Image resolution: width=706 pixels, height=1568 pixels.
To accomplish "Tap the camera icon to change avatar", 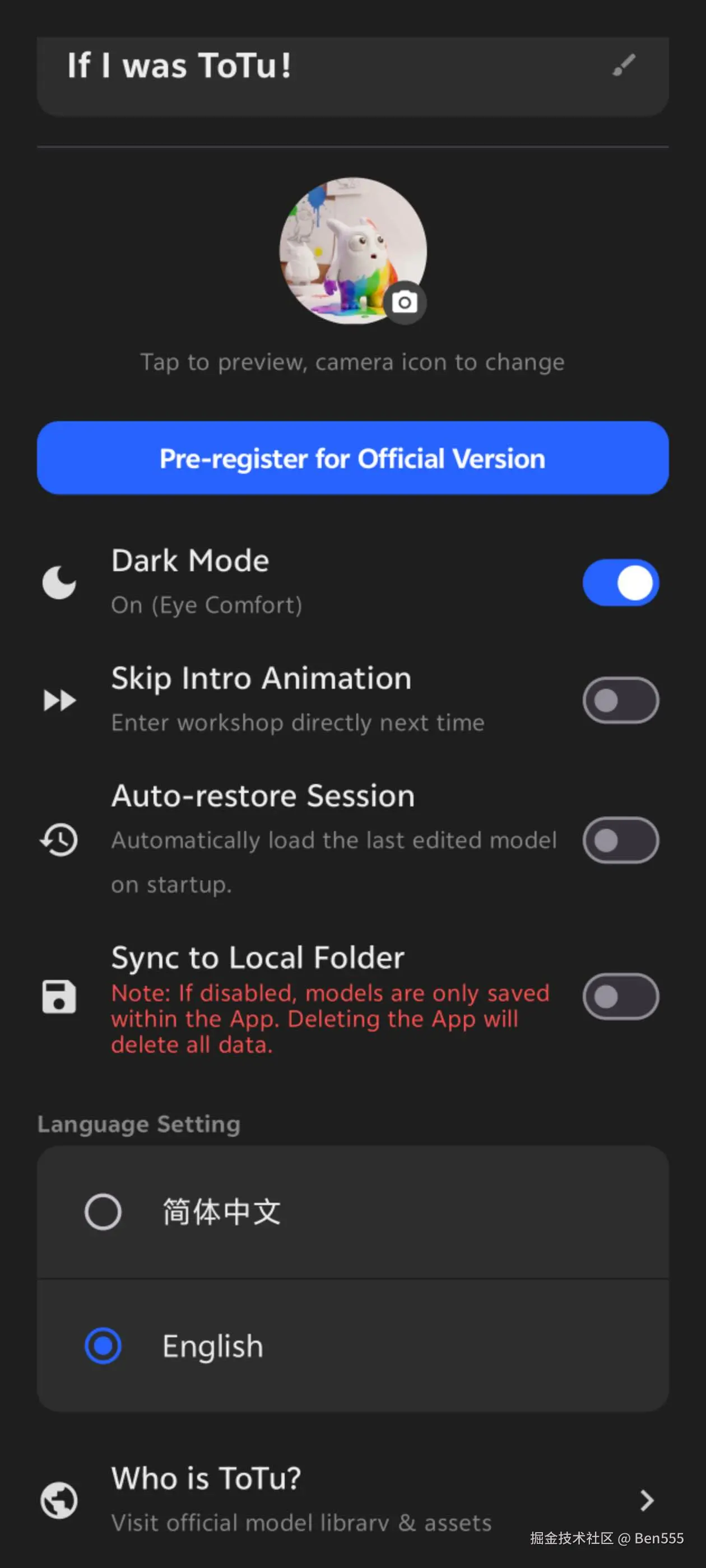I will (x=405, y=302).
